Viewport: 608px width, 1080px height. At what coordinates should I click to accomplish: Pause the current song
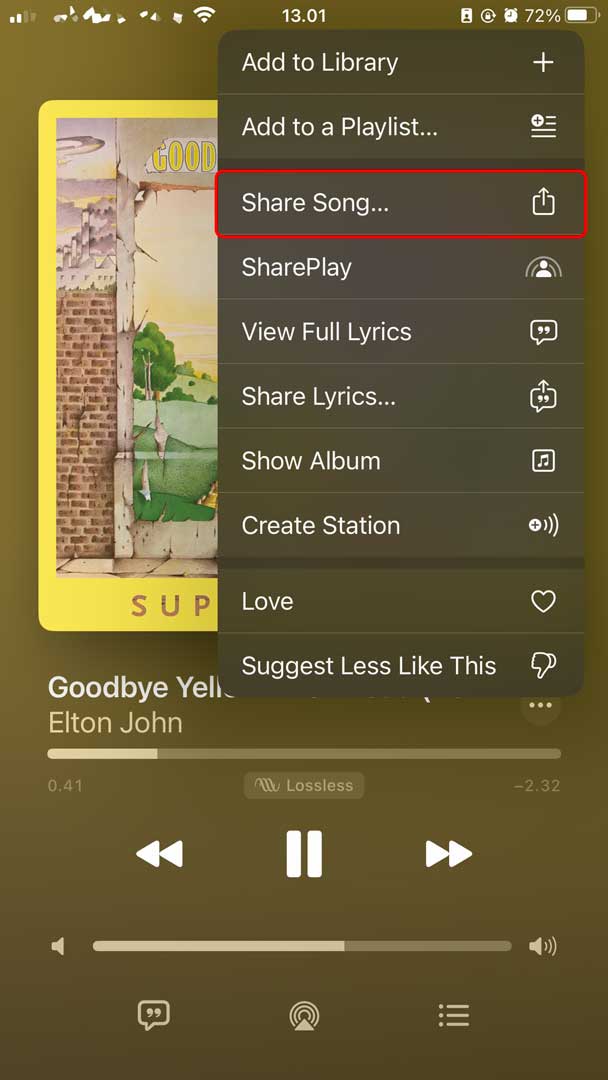pyautogui.click(x=304, y=854)
